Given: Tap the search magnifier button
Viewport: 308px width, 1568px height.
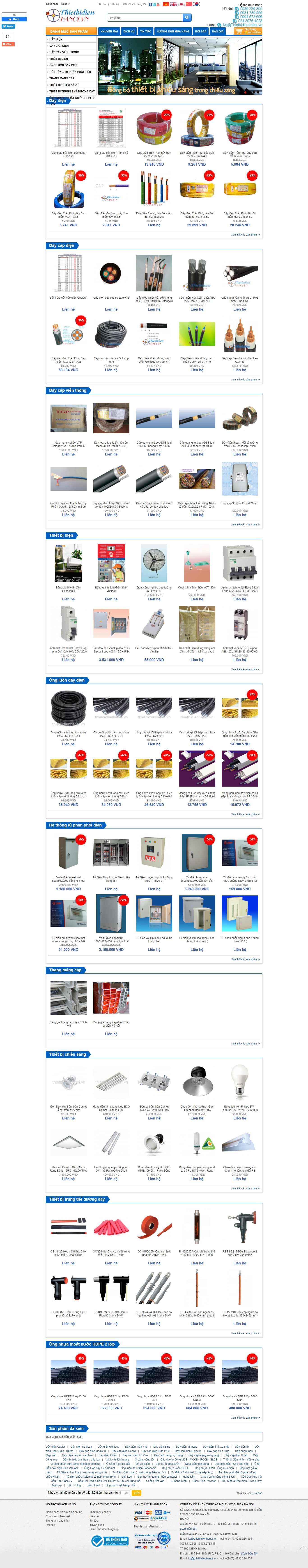Looking at the screenshot, I should pos(187,18).
